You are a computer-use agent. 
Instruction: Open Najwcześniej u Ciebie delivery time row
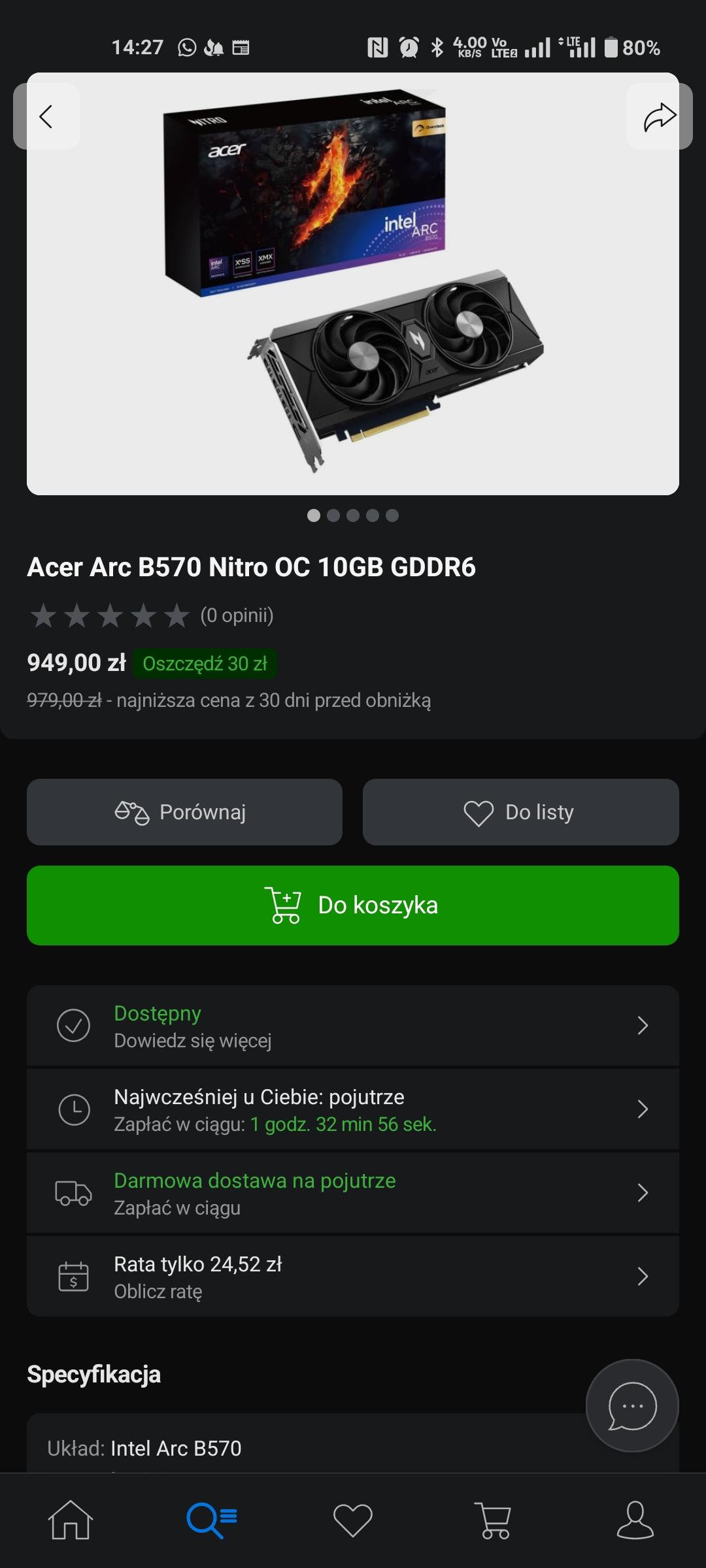(353, 1109)
